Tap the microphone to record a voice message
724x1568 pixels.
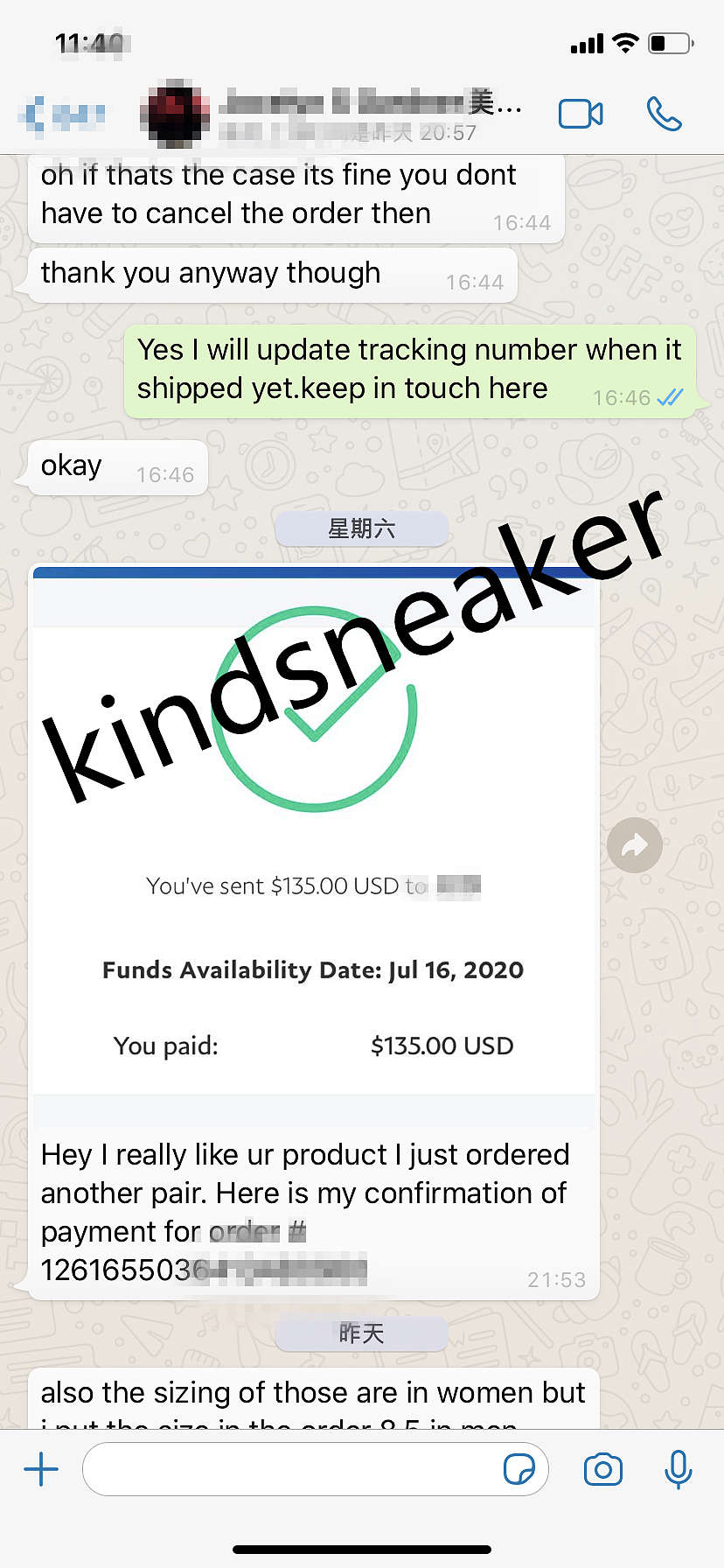pyautogui.click(x=678, y=1469)
